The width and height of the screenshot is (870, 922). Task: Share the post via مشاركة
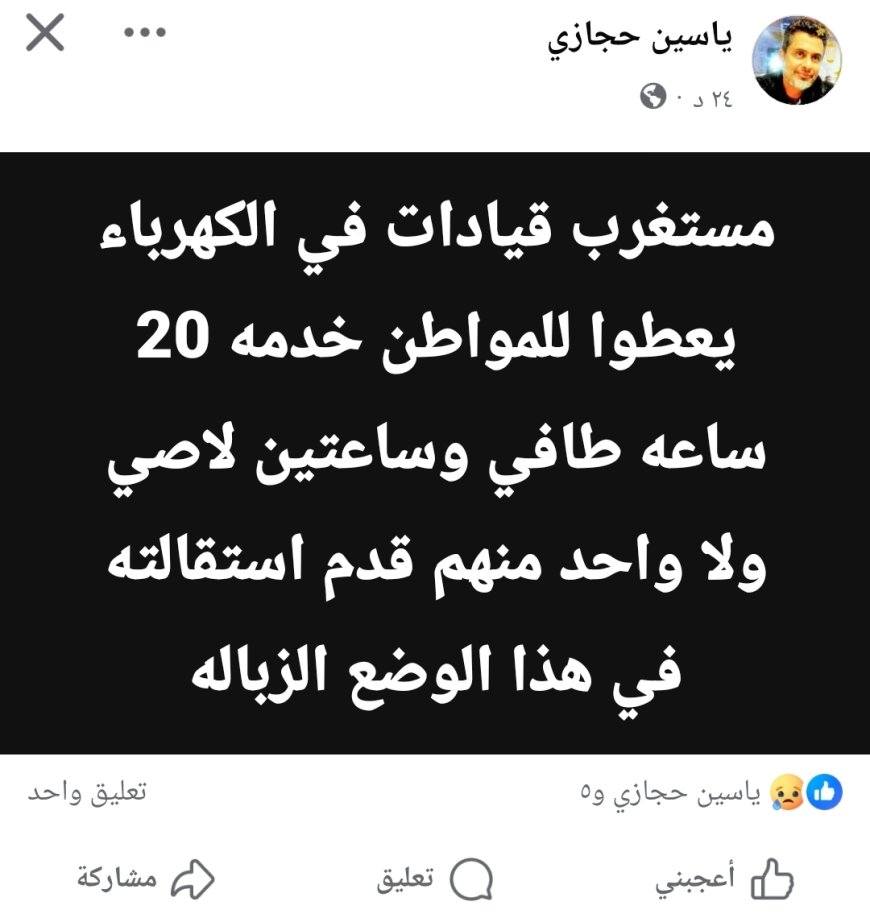click(x=146, y=879)
